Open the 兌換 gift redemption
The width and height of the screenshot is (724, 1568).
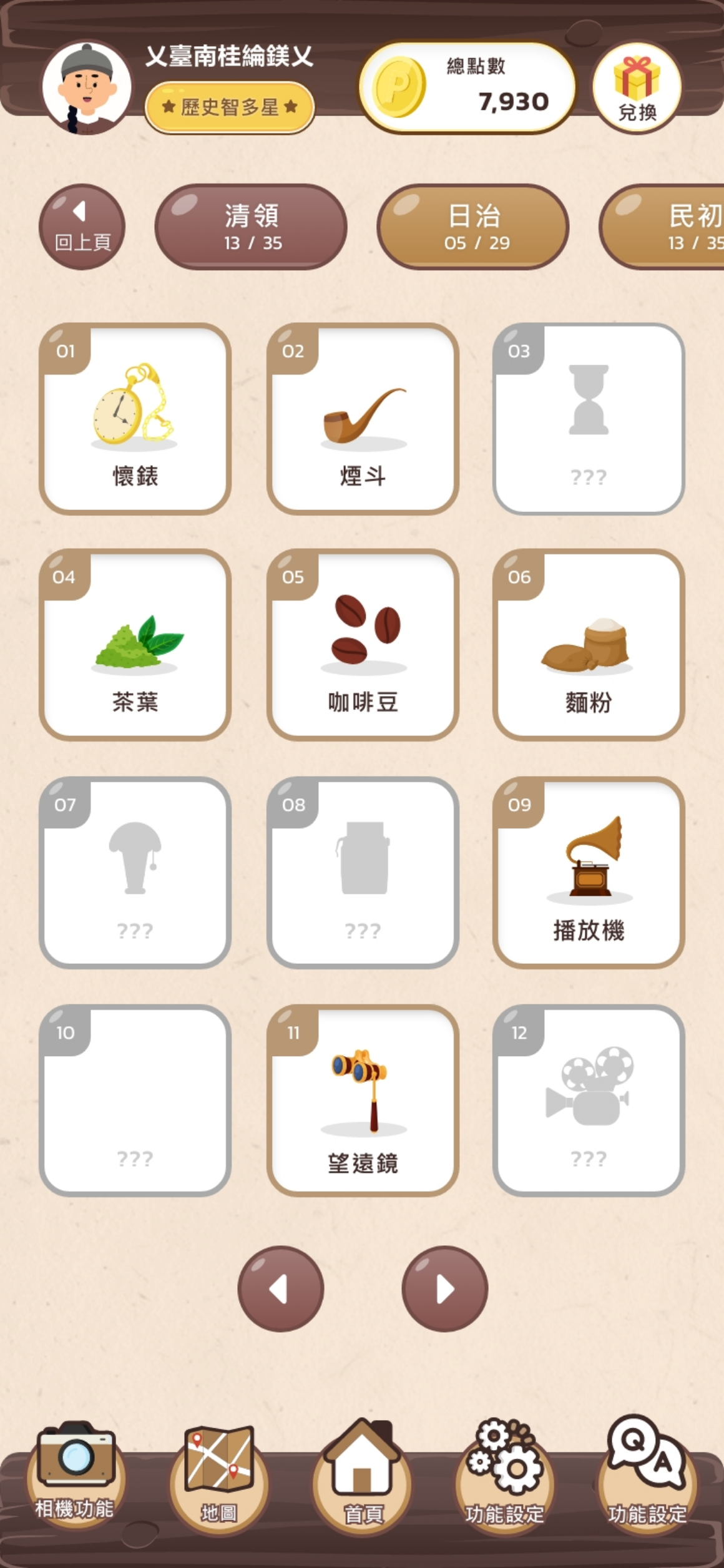click(x=637, y=87)
